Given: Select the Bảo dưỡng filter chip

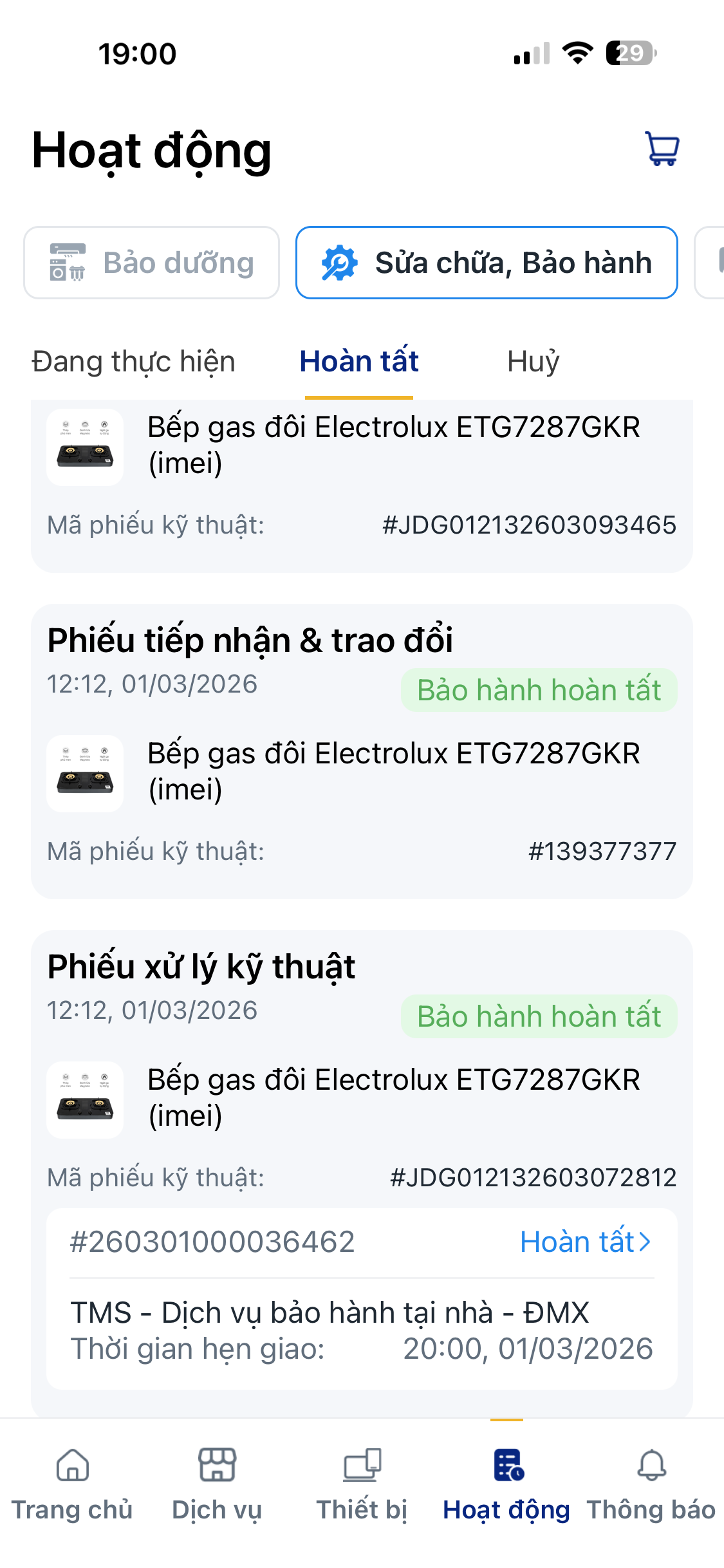Looking at the screenshot, I should (152, 263).
